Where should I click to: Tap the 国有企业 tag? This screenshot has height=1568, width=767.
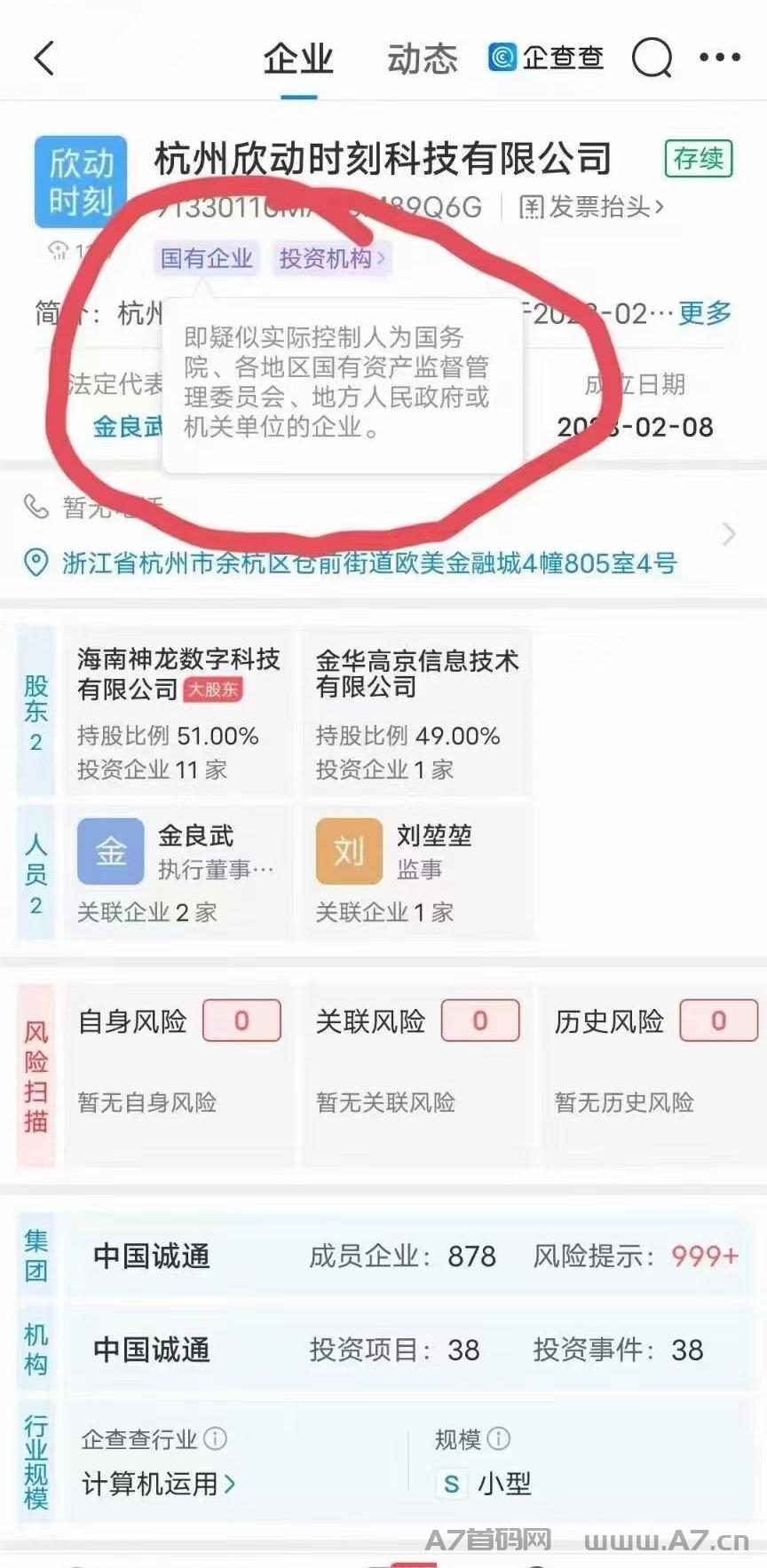pyautogui.click(x=207, y=258)
